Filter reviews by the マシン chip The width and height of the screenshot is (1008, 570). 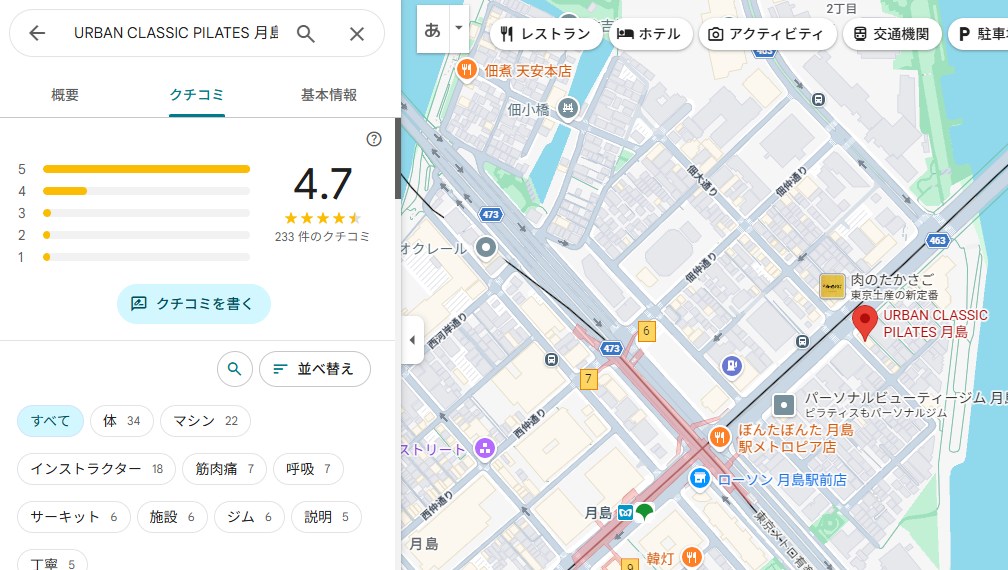(204, 421)
